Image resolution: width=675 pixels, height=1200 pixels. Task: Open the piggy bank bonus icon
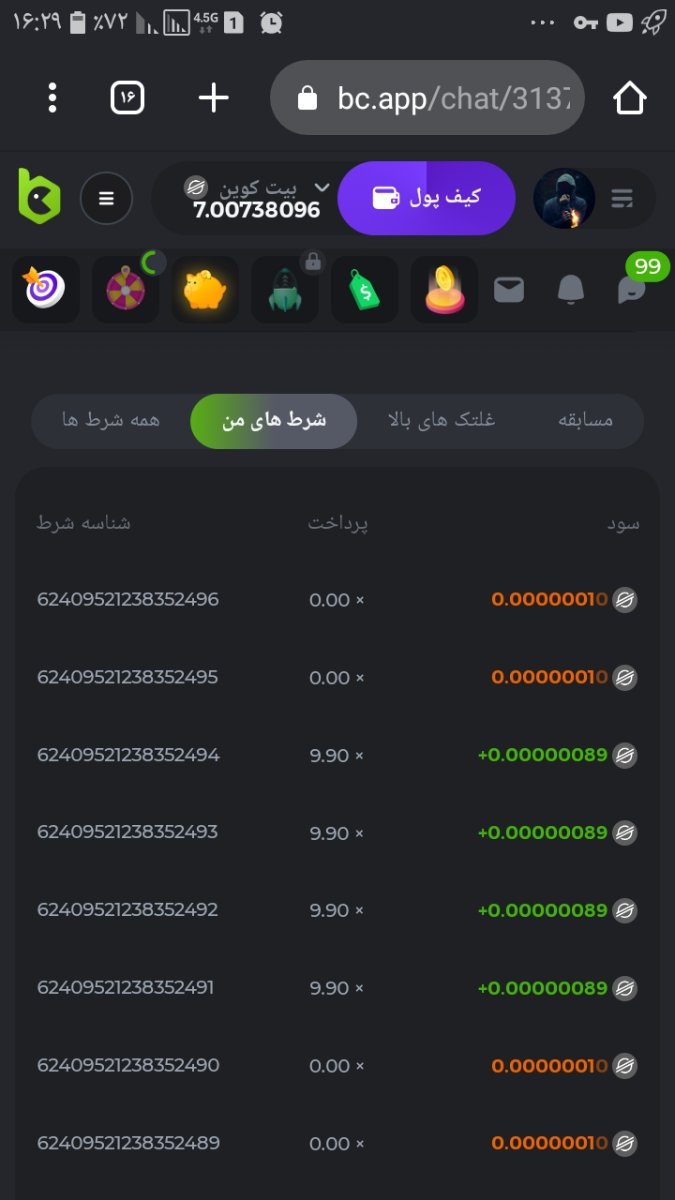[205, 290]
